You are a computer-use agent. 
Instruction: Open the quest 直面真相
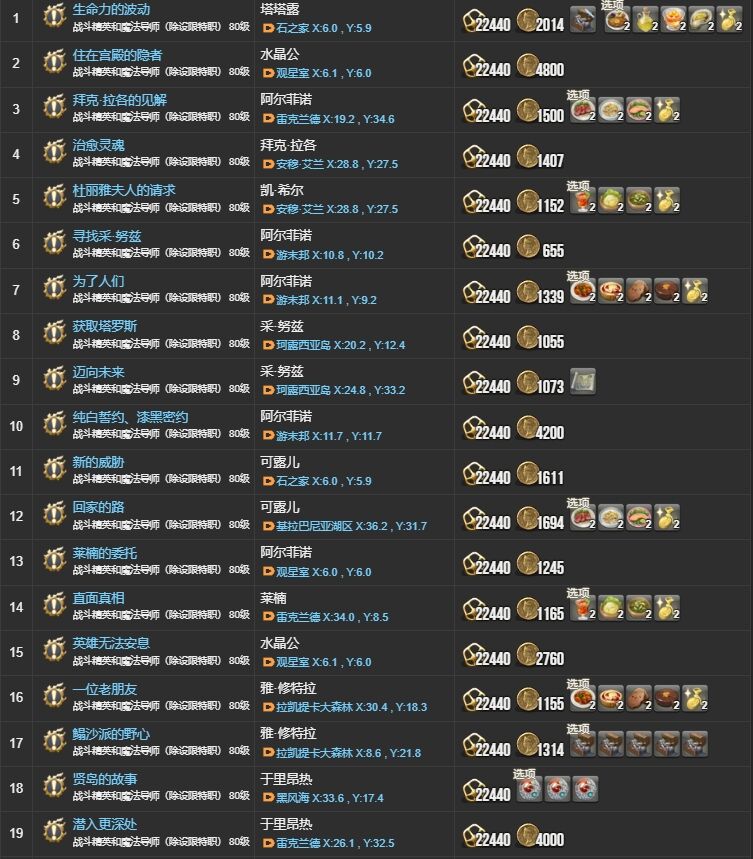click(x=98, y=598)
